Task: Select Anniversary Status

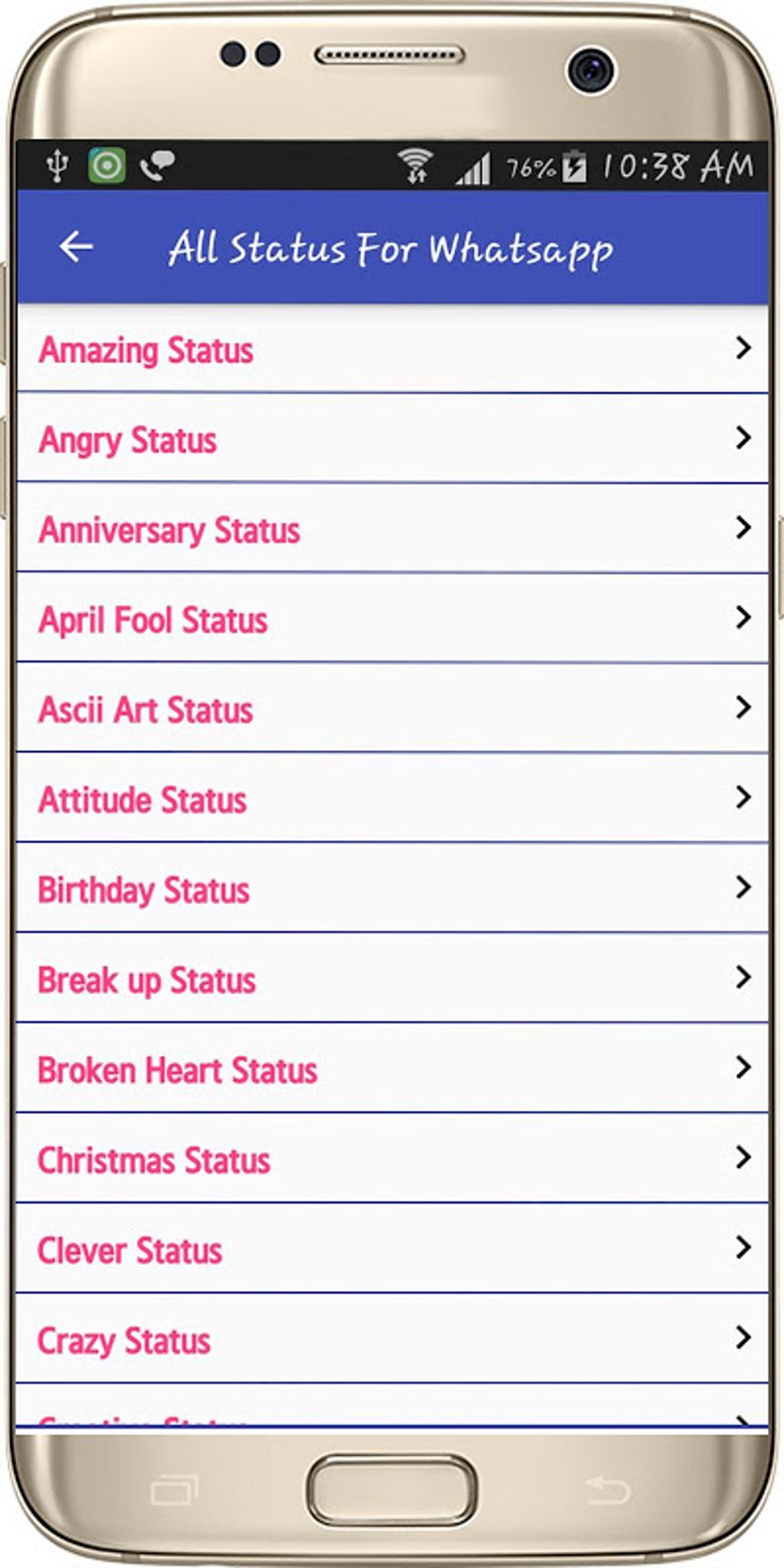Action: [x=392, y=529]
